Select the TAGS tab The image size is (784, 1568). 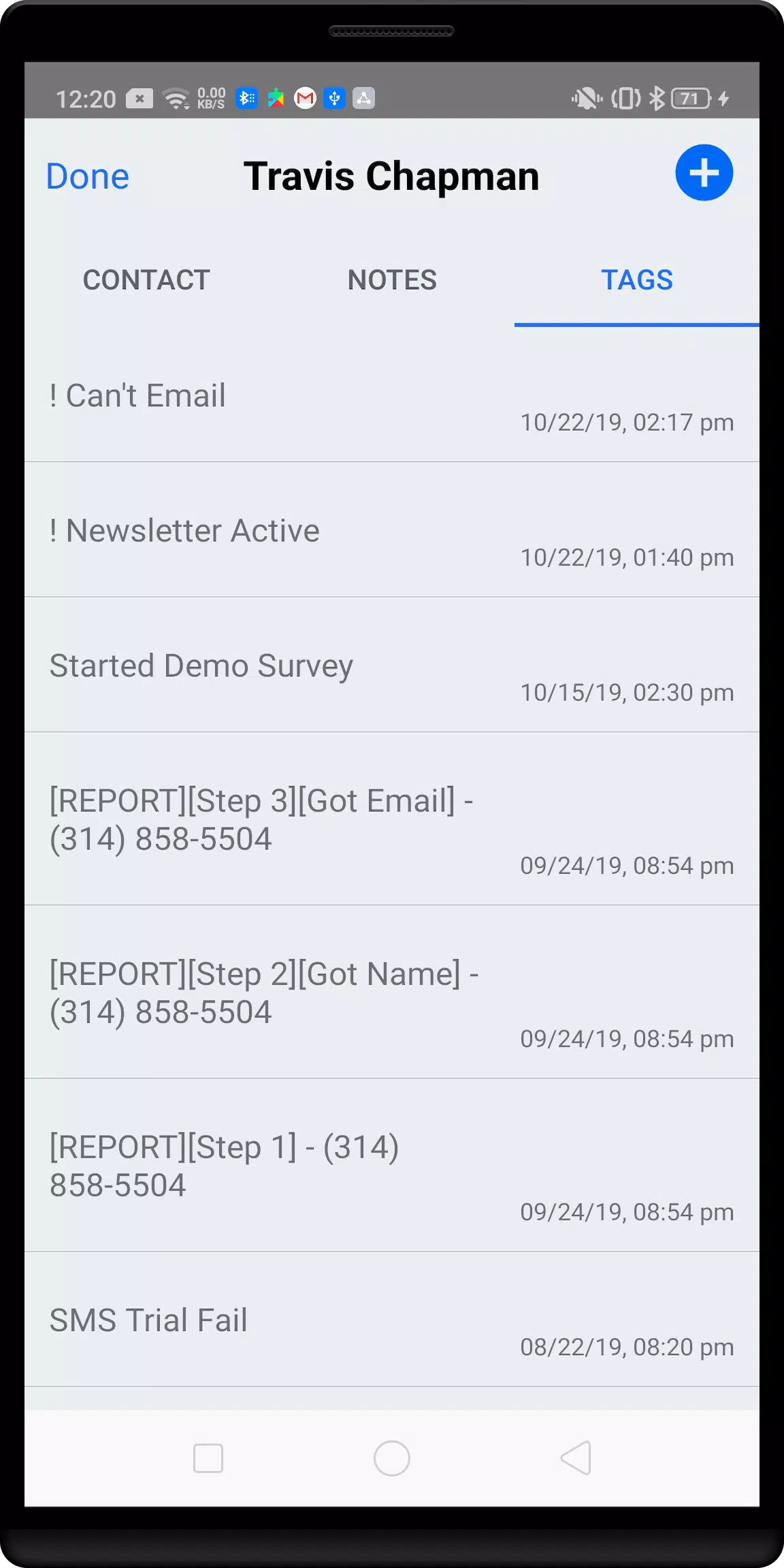tap(637, 280)
